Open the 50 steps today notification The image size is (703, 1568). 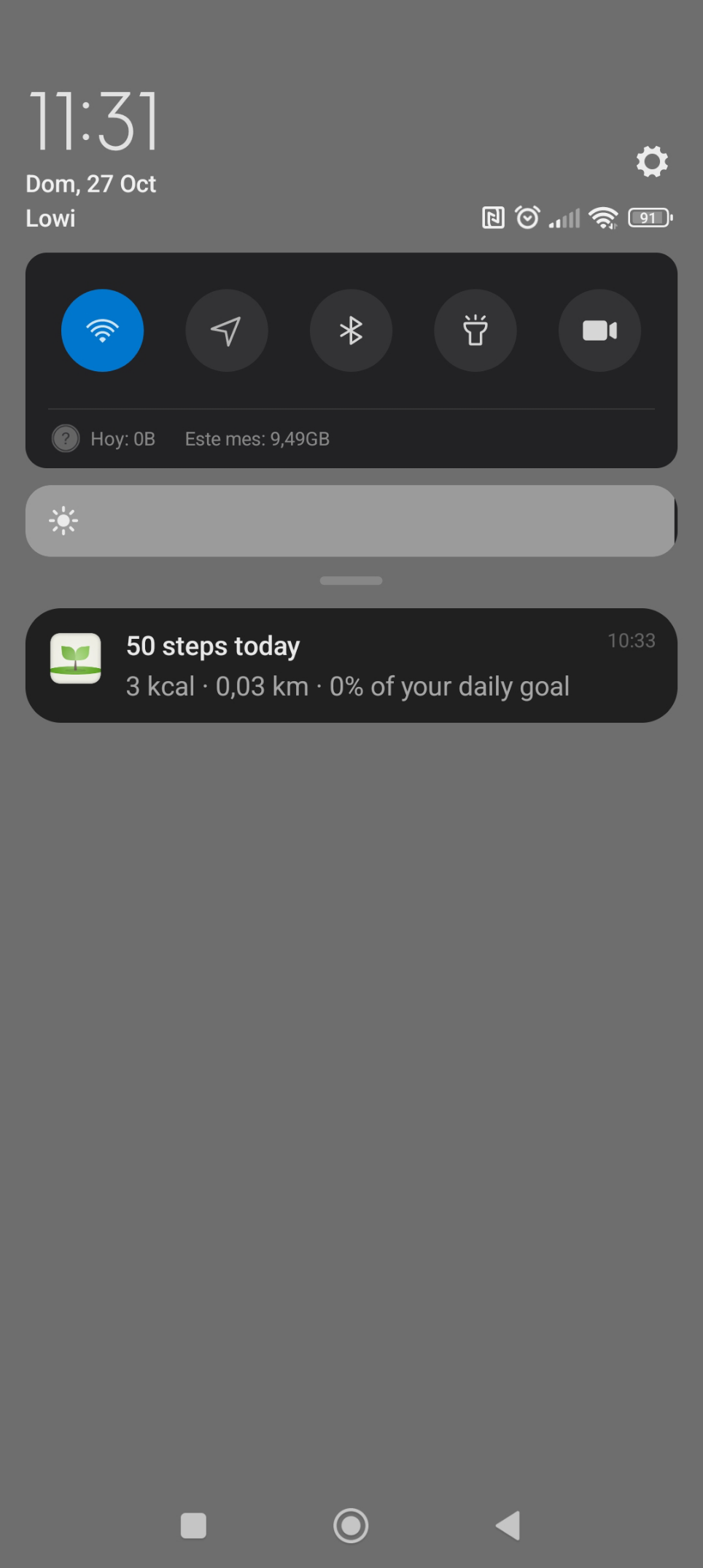(x=351, y=665)
